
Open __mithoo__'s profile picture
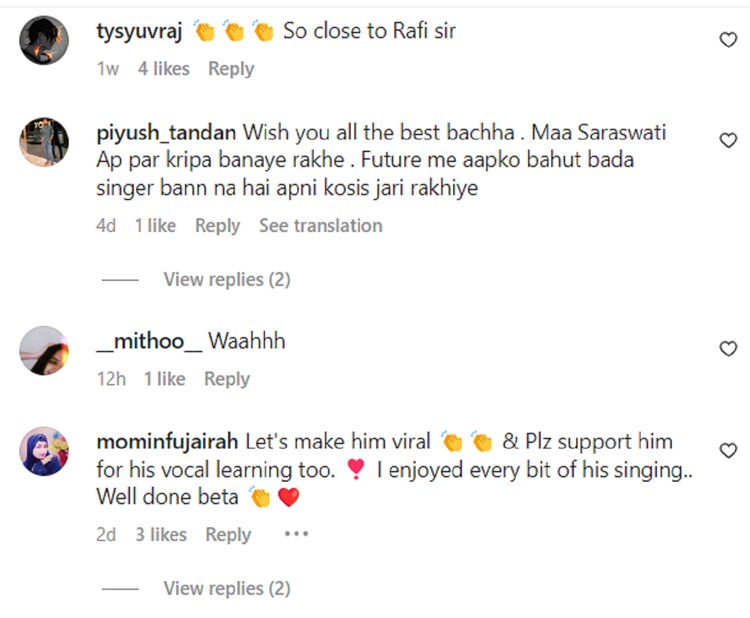pyautogui.click(x=44, y=351)
